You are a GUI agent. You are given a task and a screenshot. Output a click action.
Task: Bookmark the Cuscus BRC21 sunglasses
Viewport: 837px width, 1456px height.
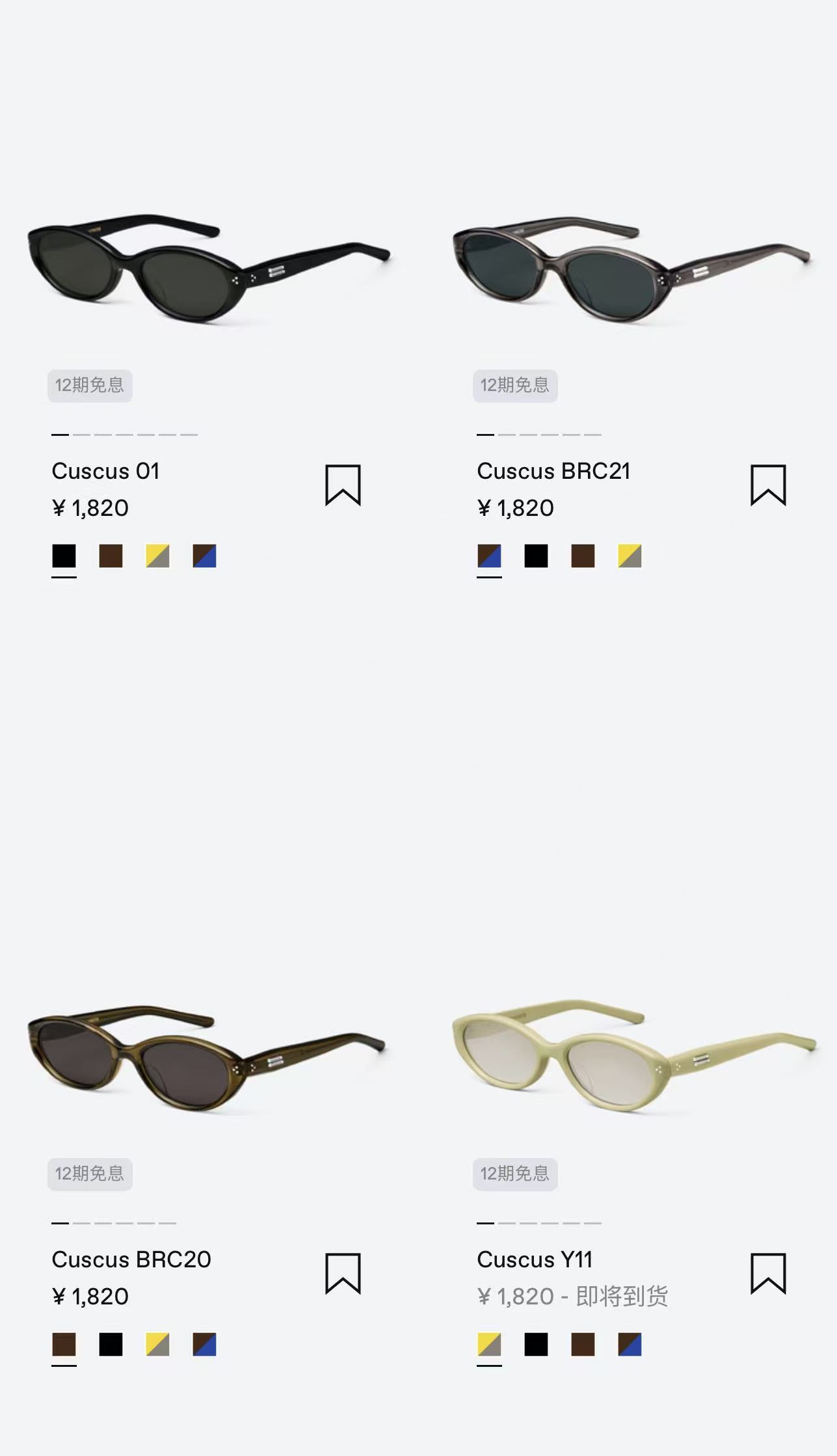pyautogui.click(x=768, y=485)
